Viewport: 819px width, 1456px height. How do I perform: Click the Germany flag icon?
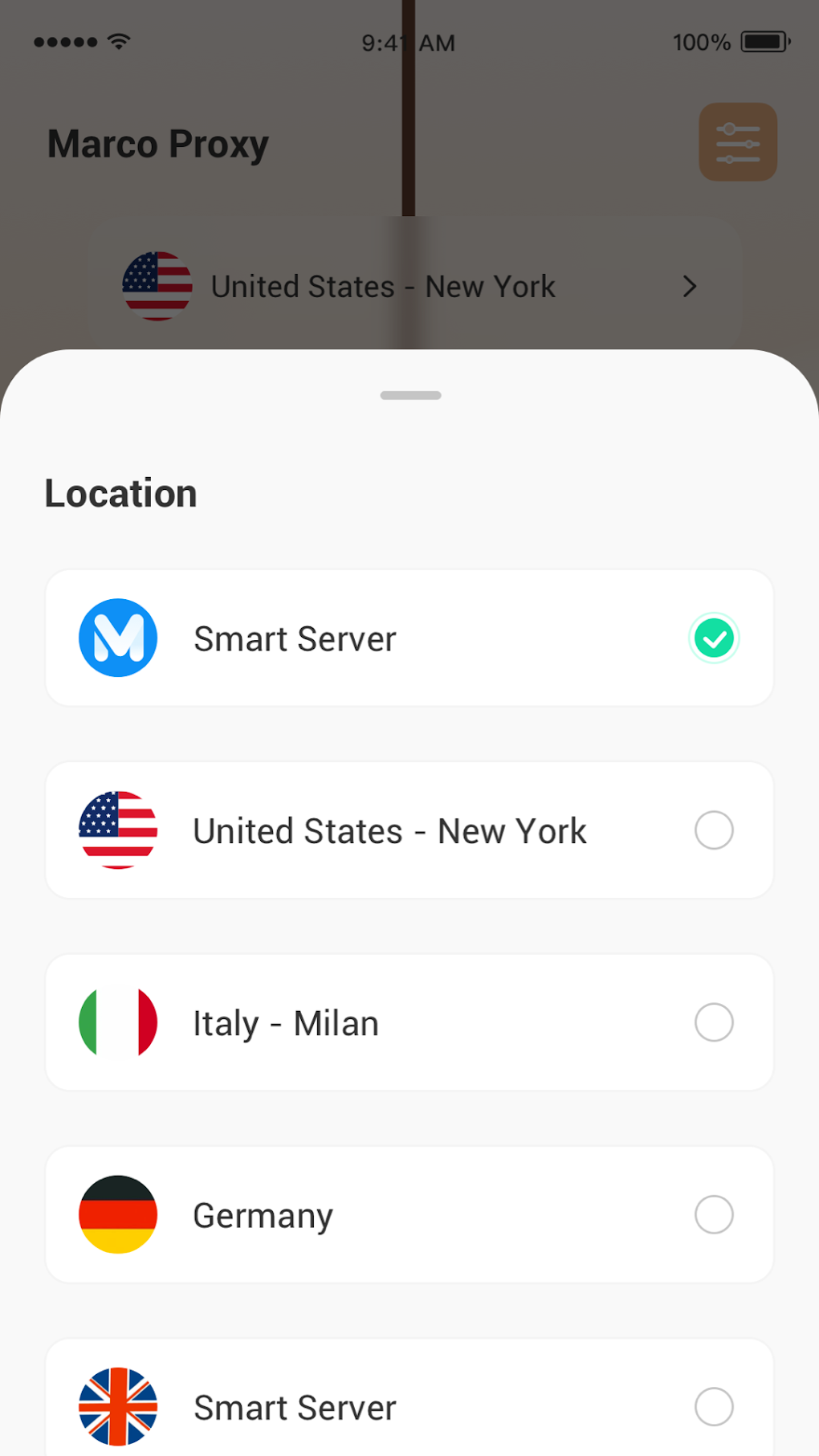click(117, 1215)
